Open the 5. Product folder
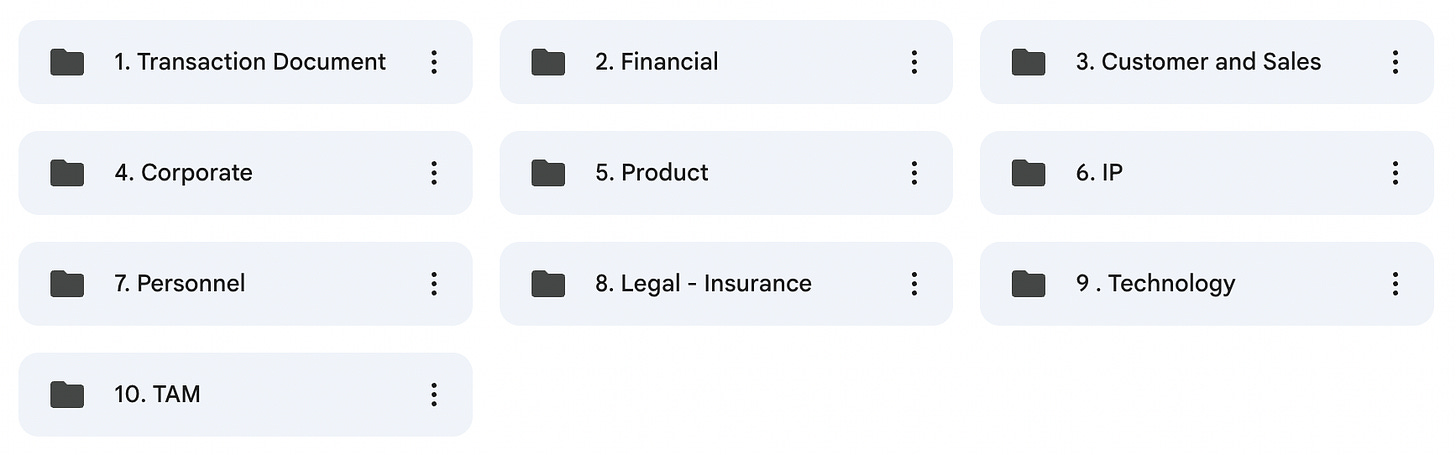Image resolution: width=1456 pixels, height=455 pixels. click(651, 173)
